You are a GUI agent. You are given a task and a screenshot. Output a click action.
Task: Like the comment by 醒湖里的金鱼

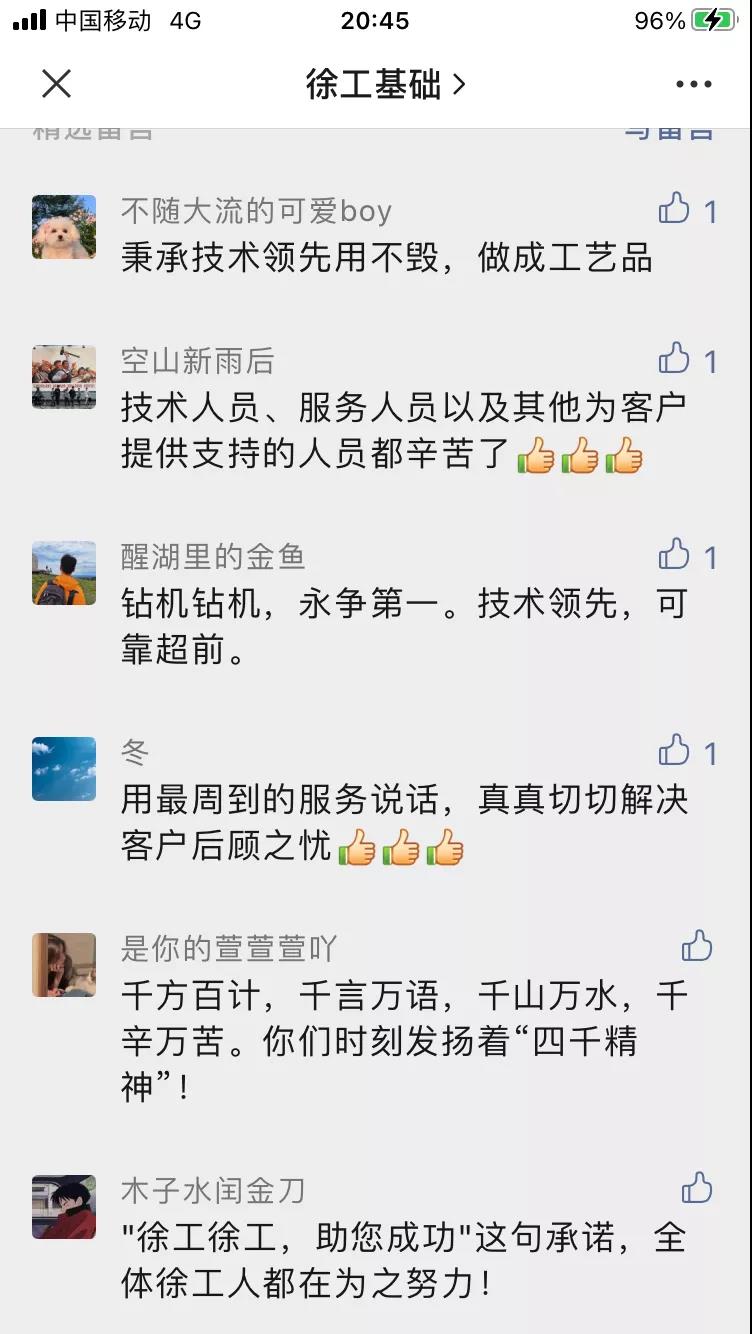pos(675,555)
